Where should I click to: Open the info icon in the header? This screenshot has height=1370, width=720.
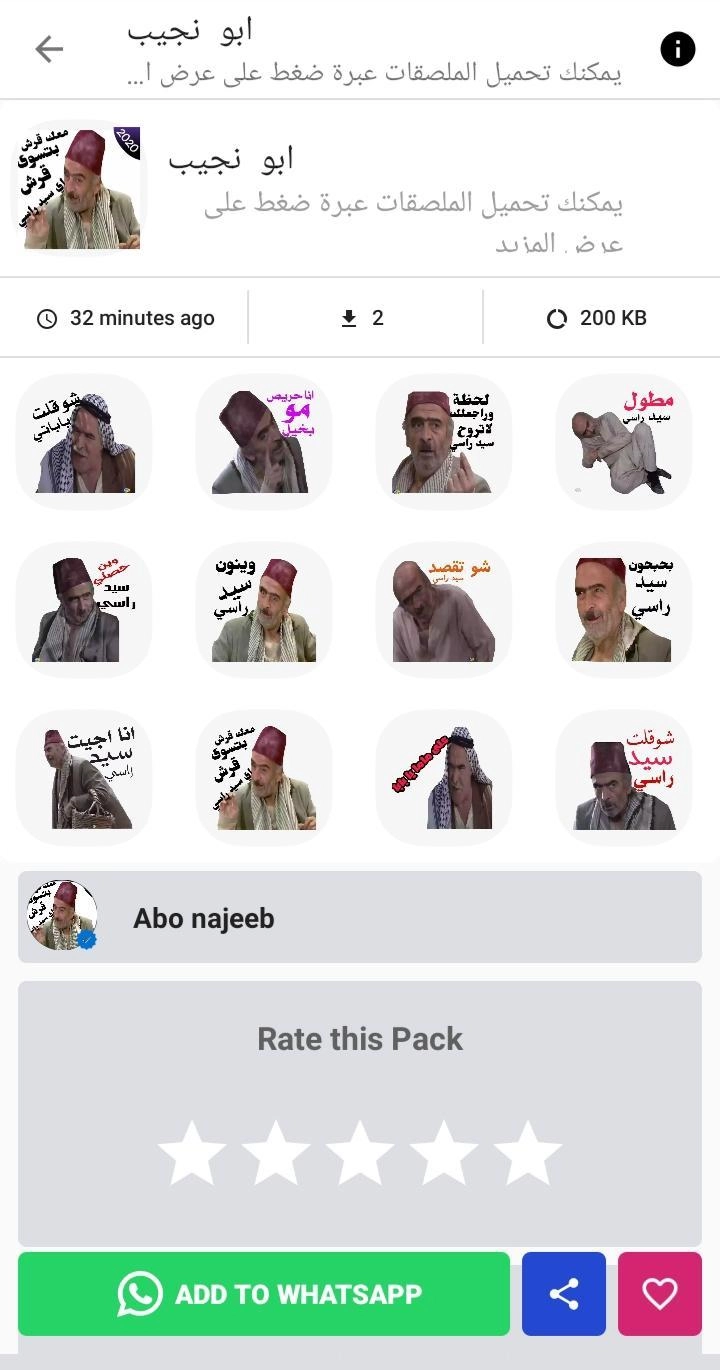point(677,49)
